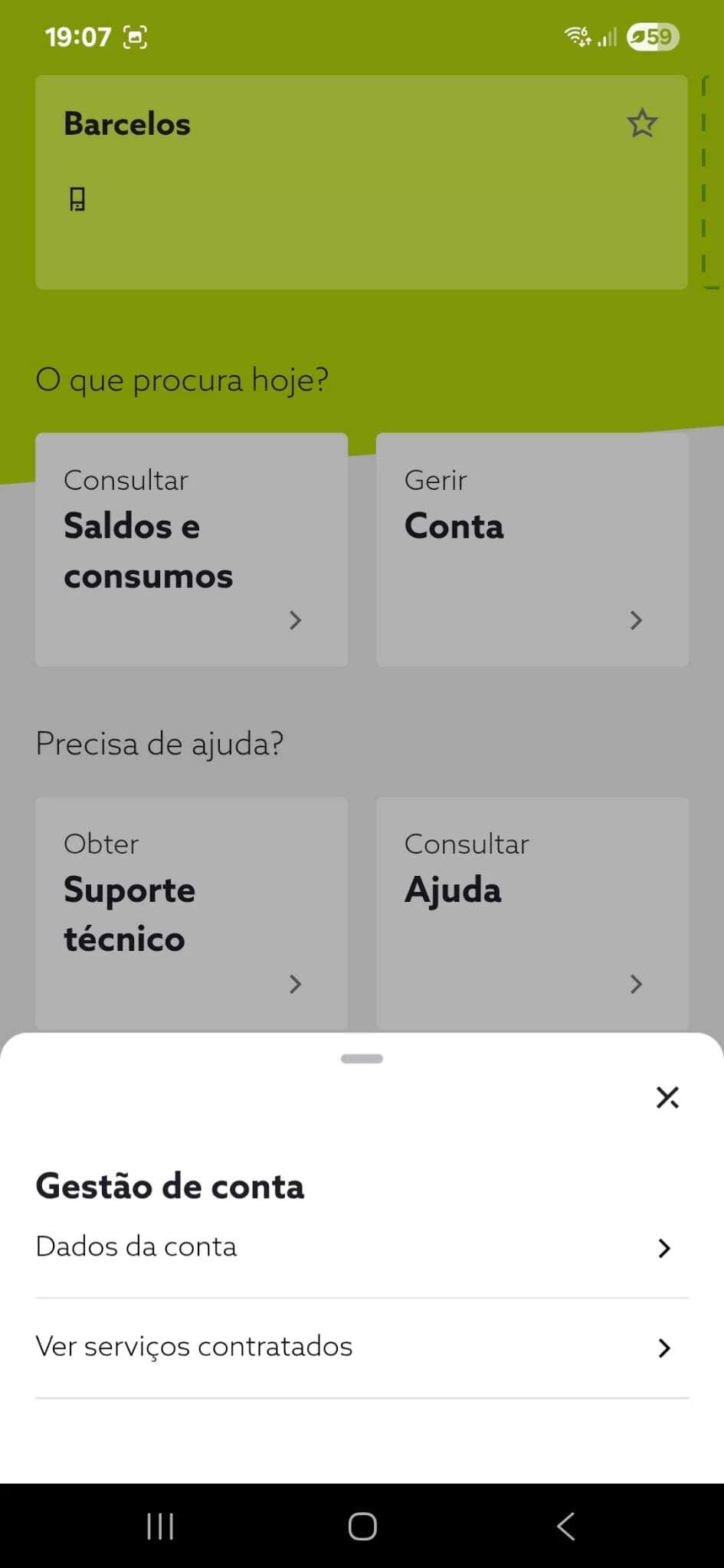Open Obter Suporte técnico card
This screenshot has height=1568, width=724.
click(192, 913)
